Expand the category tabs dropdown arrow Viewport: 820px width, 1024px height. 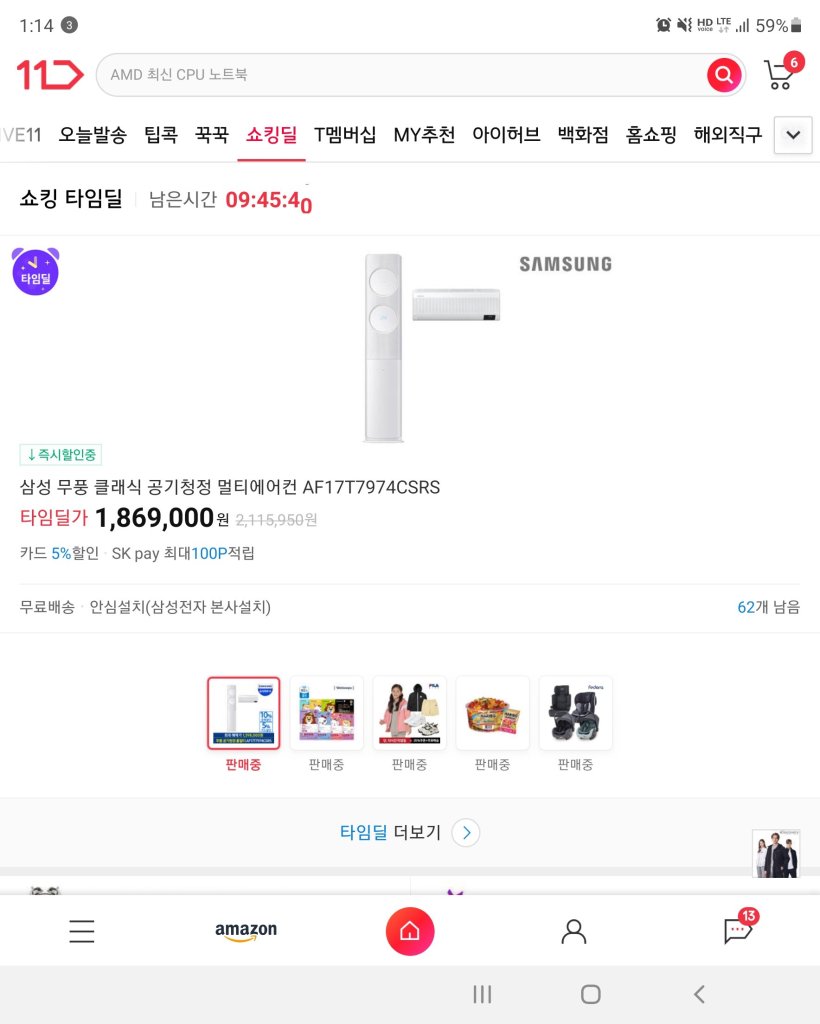click(793, 136)
